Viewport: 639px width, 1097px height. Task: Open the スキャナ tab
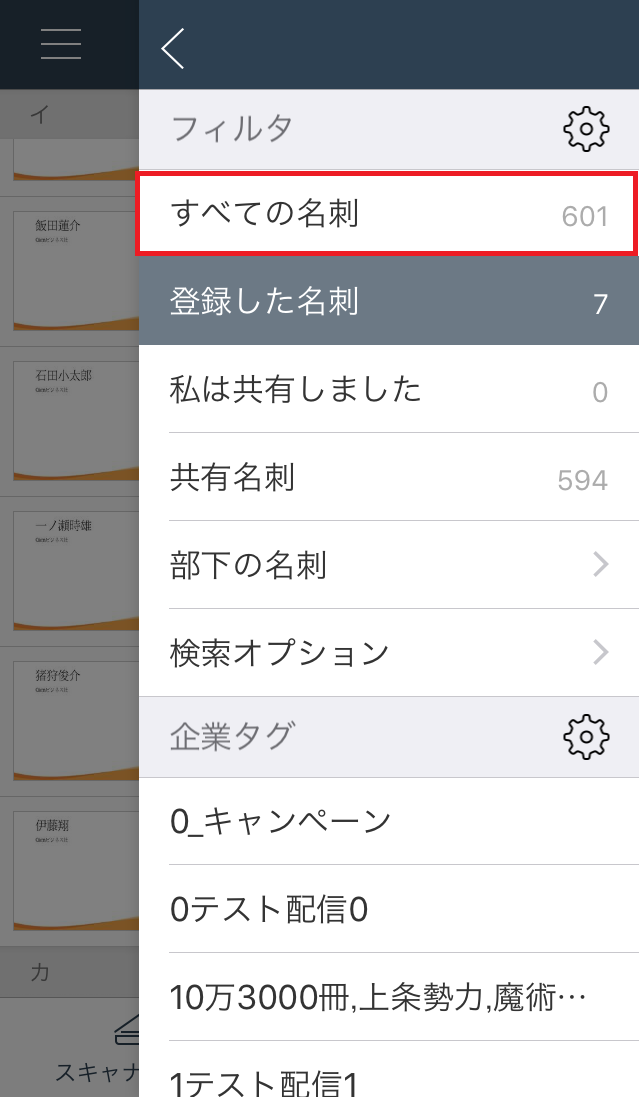coord(98,1049)
